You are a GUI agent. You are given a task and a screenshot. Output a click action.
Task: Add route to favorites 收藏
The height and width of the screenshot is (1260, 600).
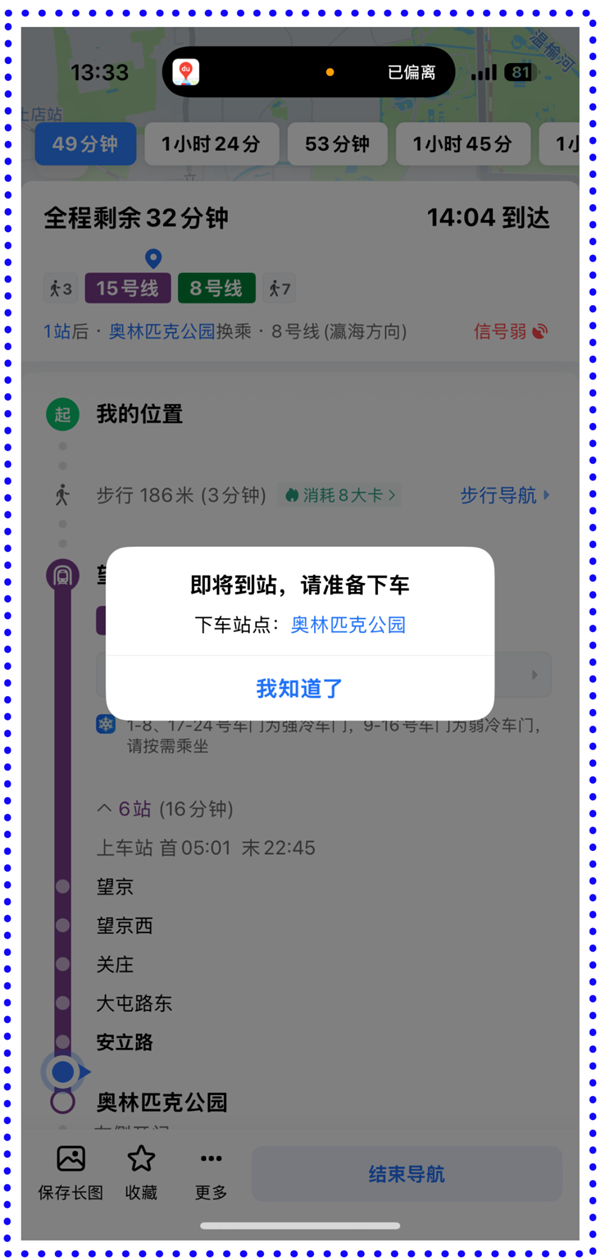click(x=141, y=1173)
